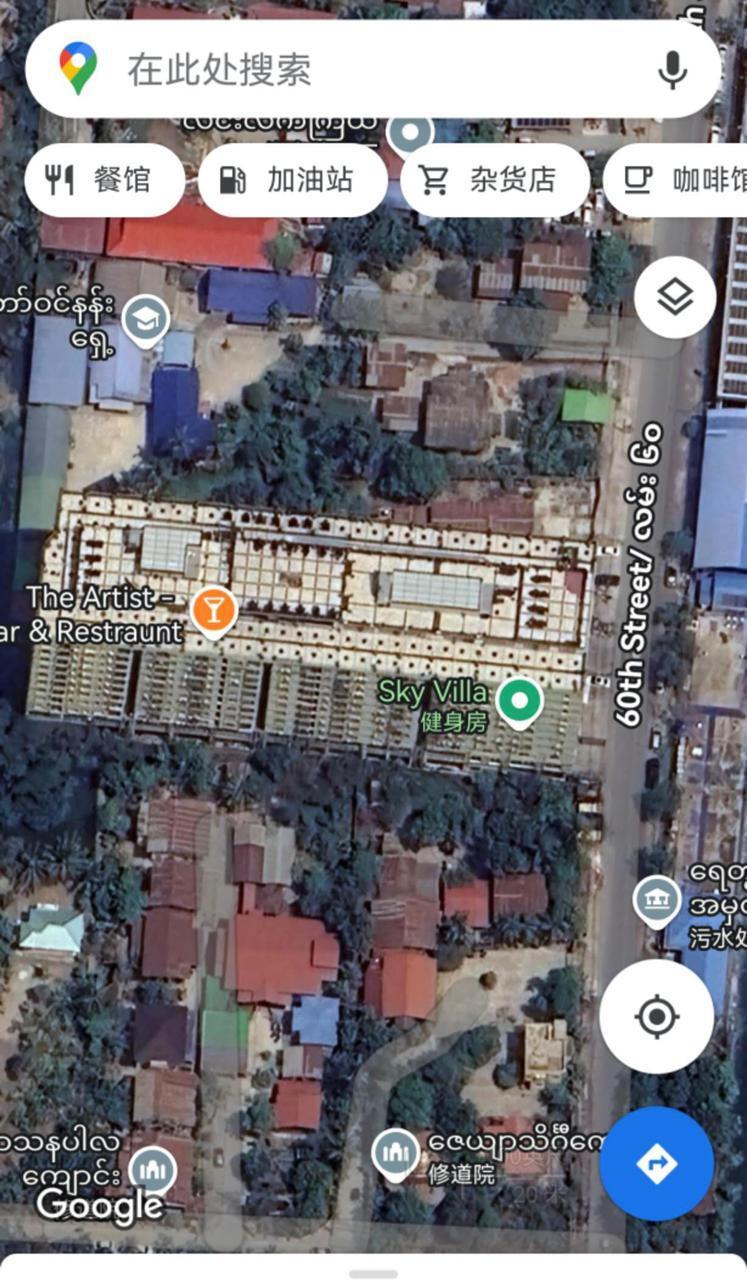
Task: Tap the school pin with graduation cap
Action: 146,321
